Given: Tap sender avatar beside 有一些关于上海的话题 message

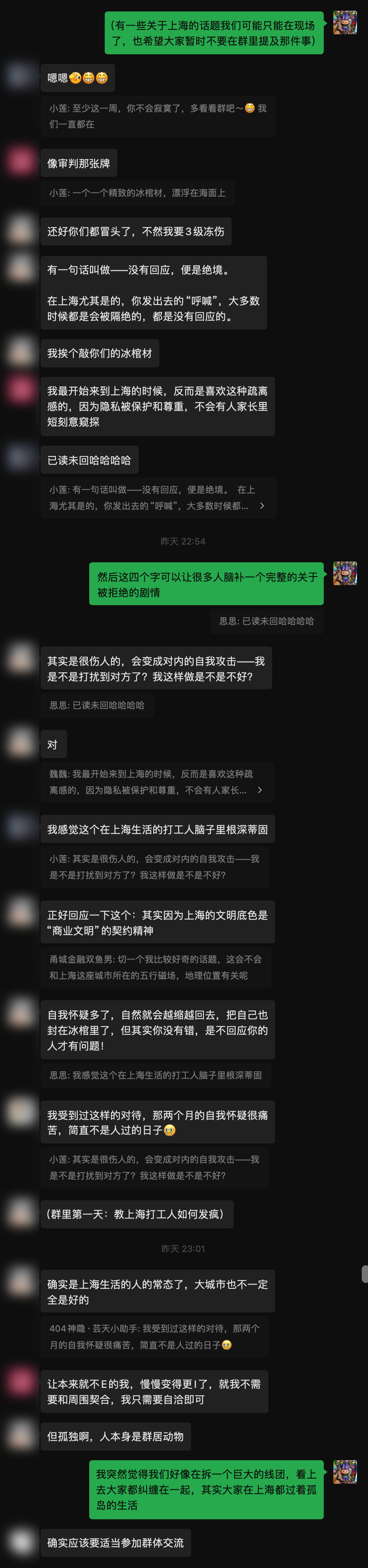Looking at the screenshot, I should (345, 23).
